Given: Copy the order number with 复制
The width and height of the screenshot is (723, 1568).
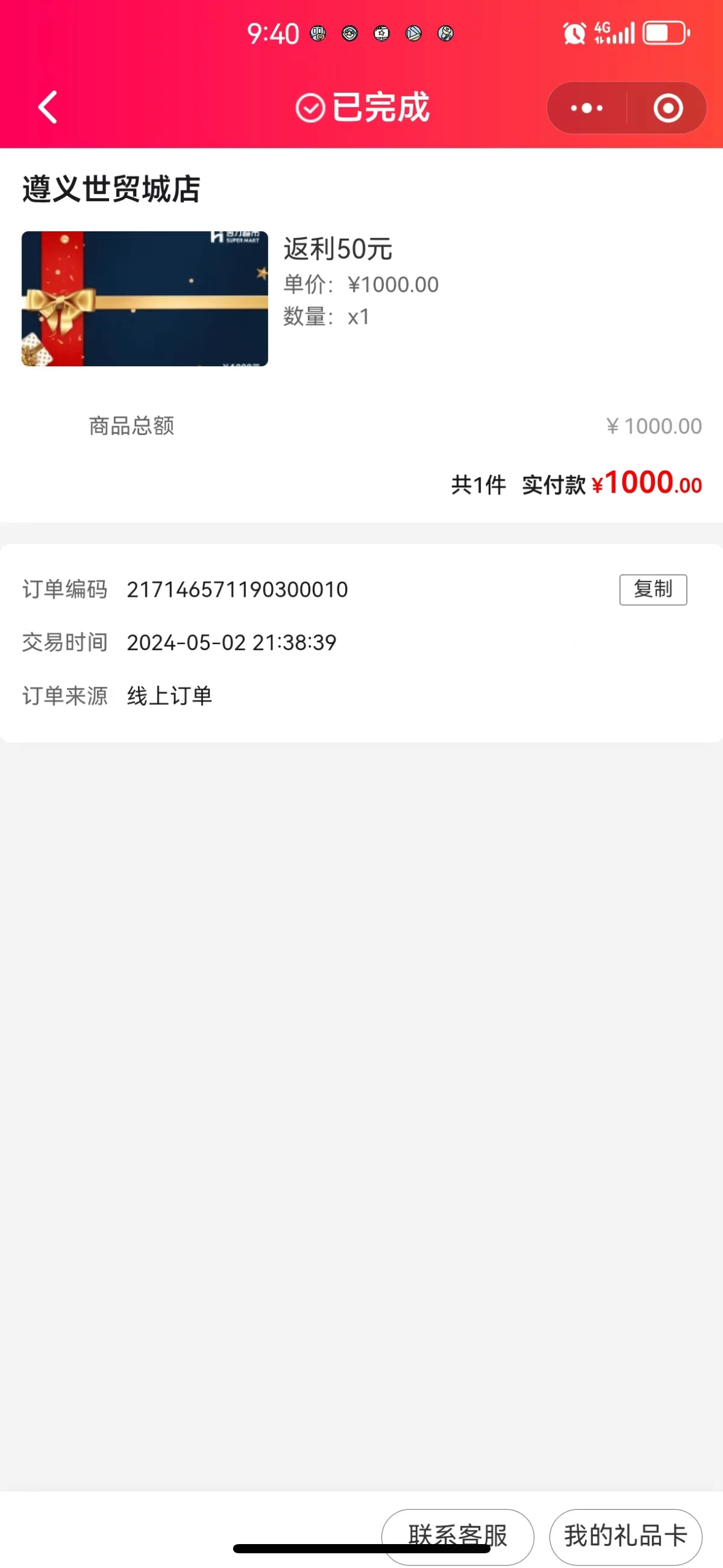Looking at the screenshot, I should pyautogui.click(x=652, y=590).
